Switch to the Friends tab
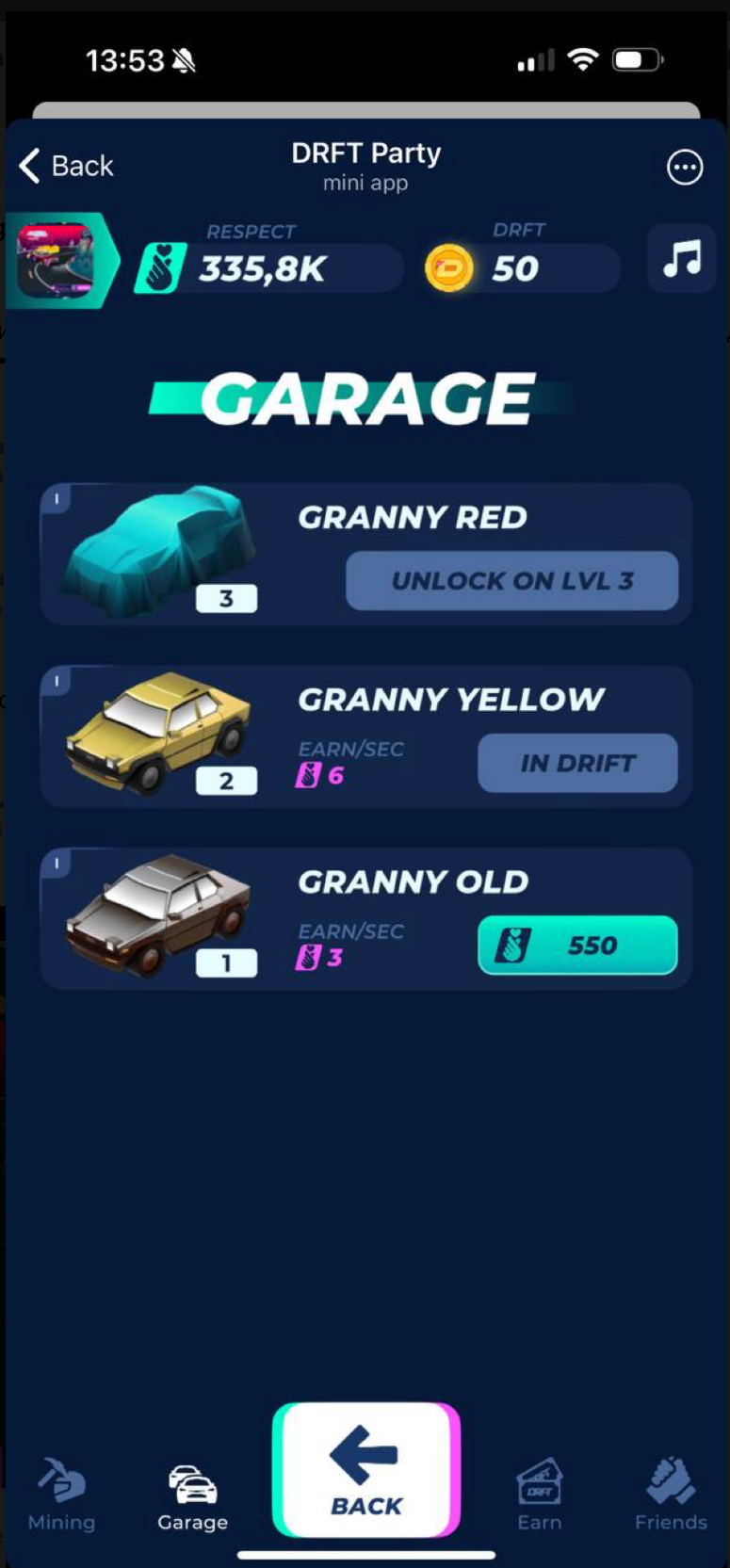Viewport: 730px width, 1568px height. click(670, 1494)
